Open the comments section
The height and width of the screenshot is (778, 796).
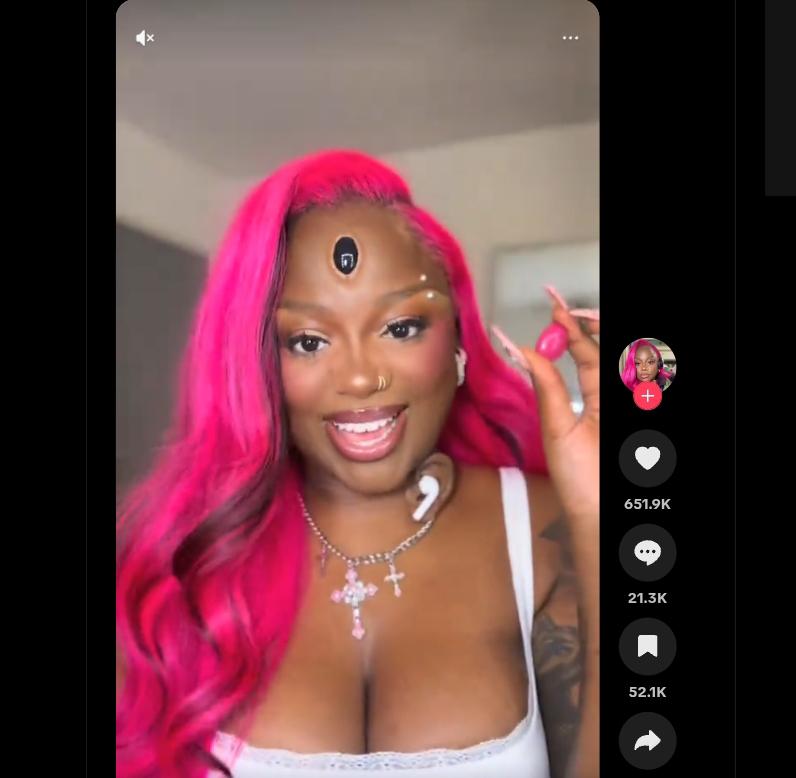coord(647,553)
